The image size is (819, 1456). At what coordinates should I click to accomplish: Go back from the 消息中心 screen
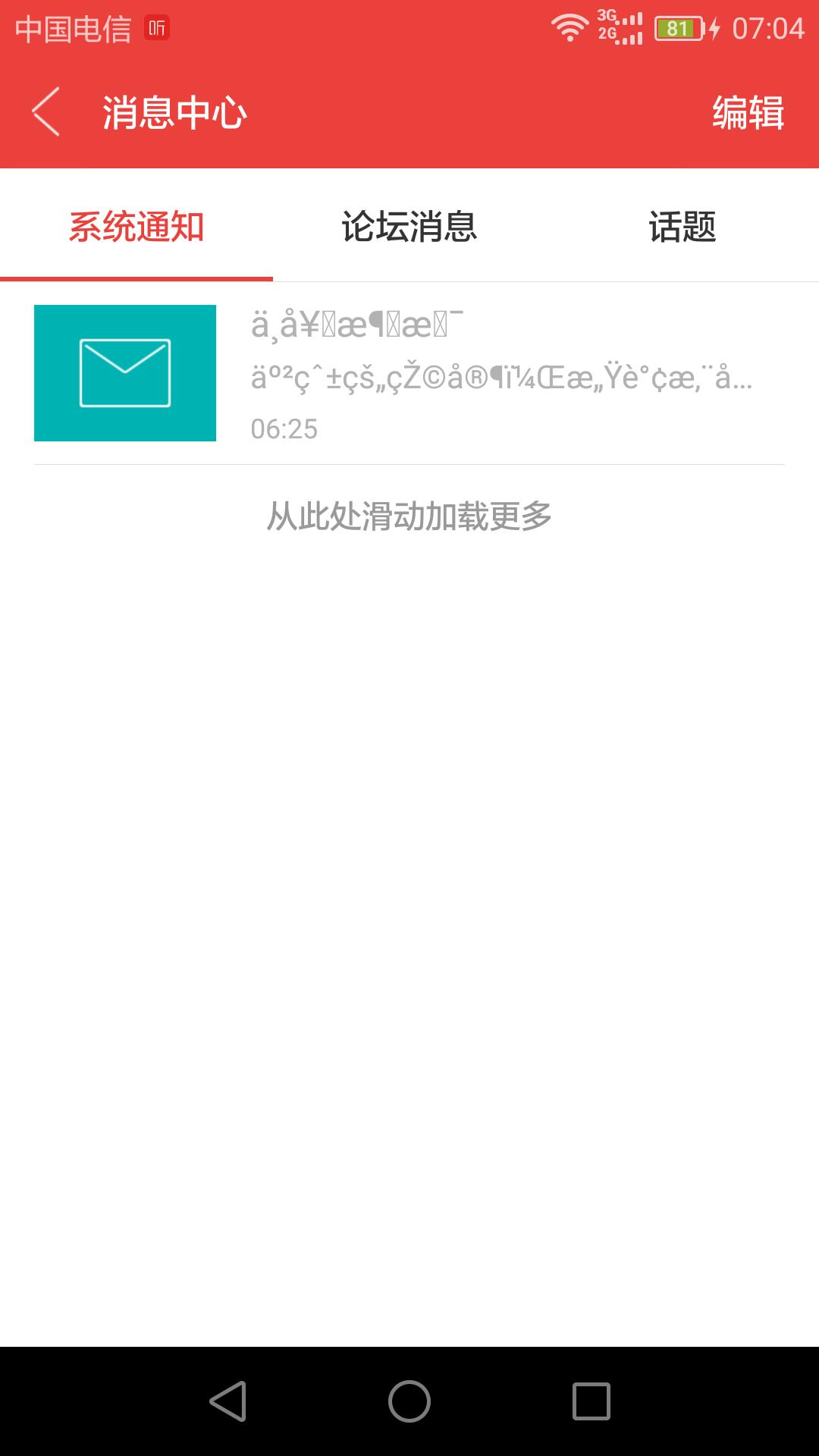[x=45, y=112]
